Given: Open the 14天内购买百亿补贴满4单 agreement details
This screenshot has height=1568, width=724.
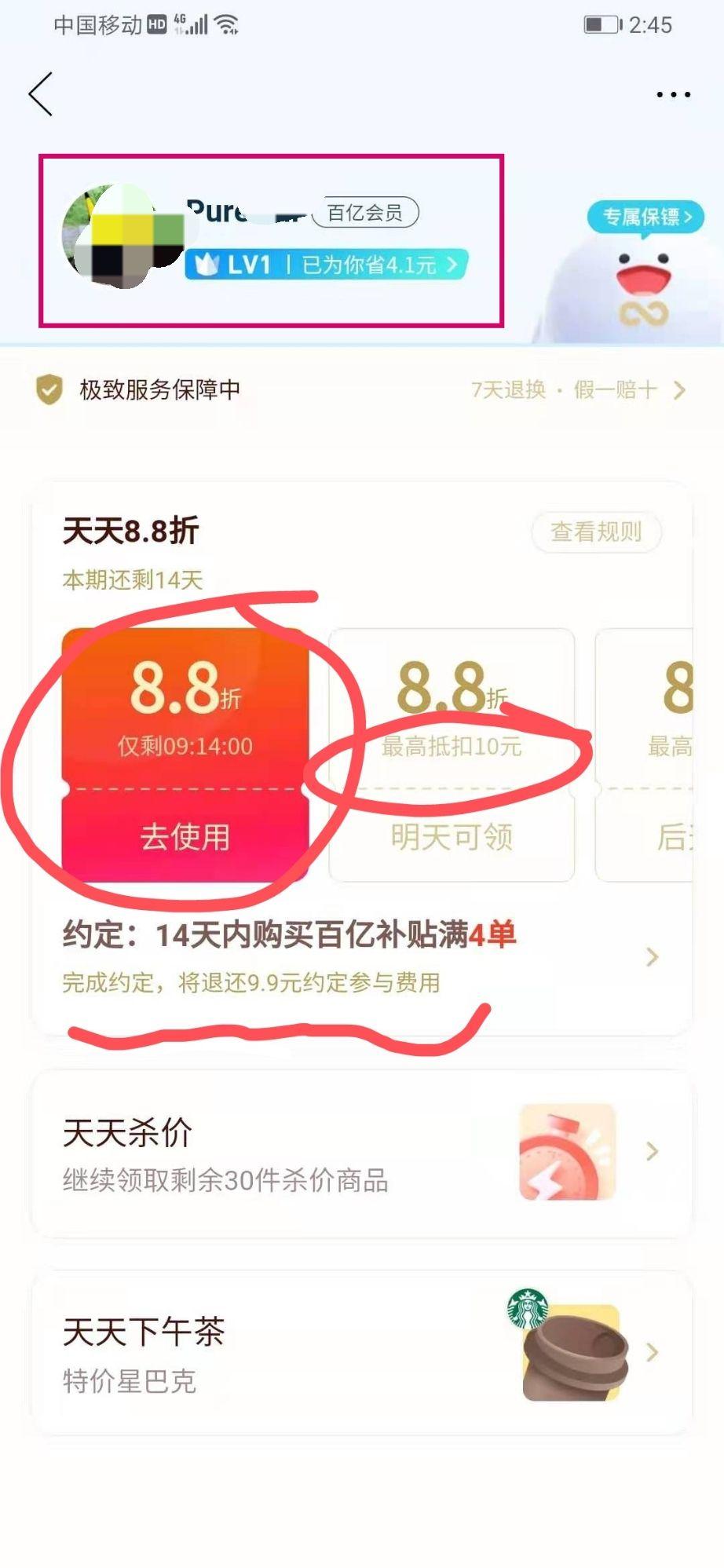Looking at the screenshot, I should [x=361, y=956].
